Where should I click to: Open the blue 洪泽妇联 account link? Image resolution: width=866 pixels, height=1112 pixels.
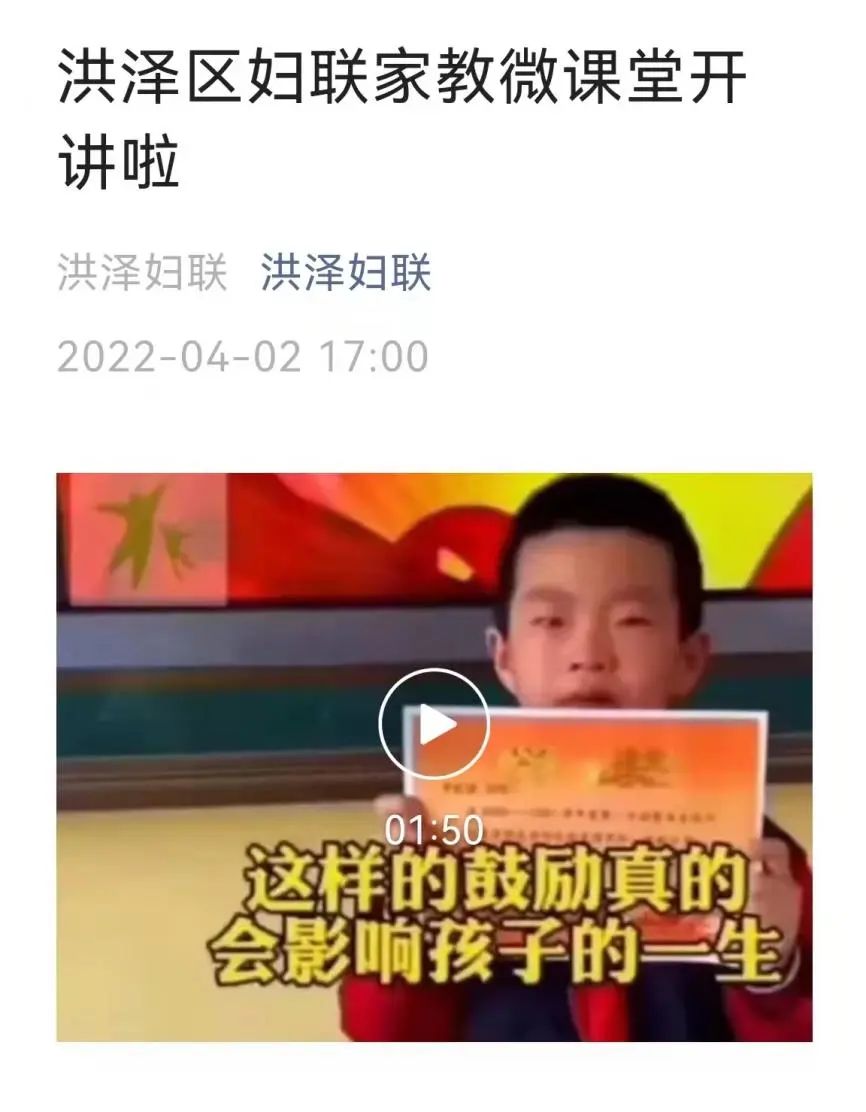[x=346, y=272]
